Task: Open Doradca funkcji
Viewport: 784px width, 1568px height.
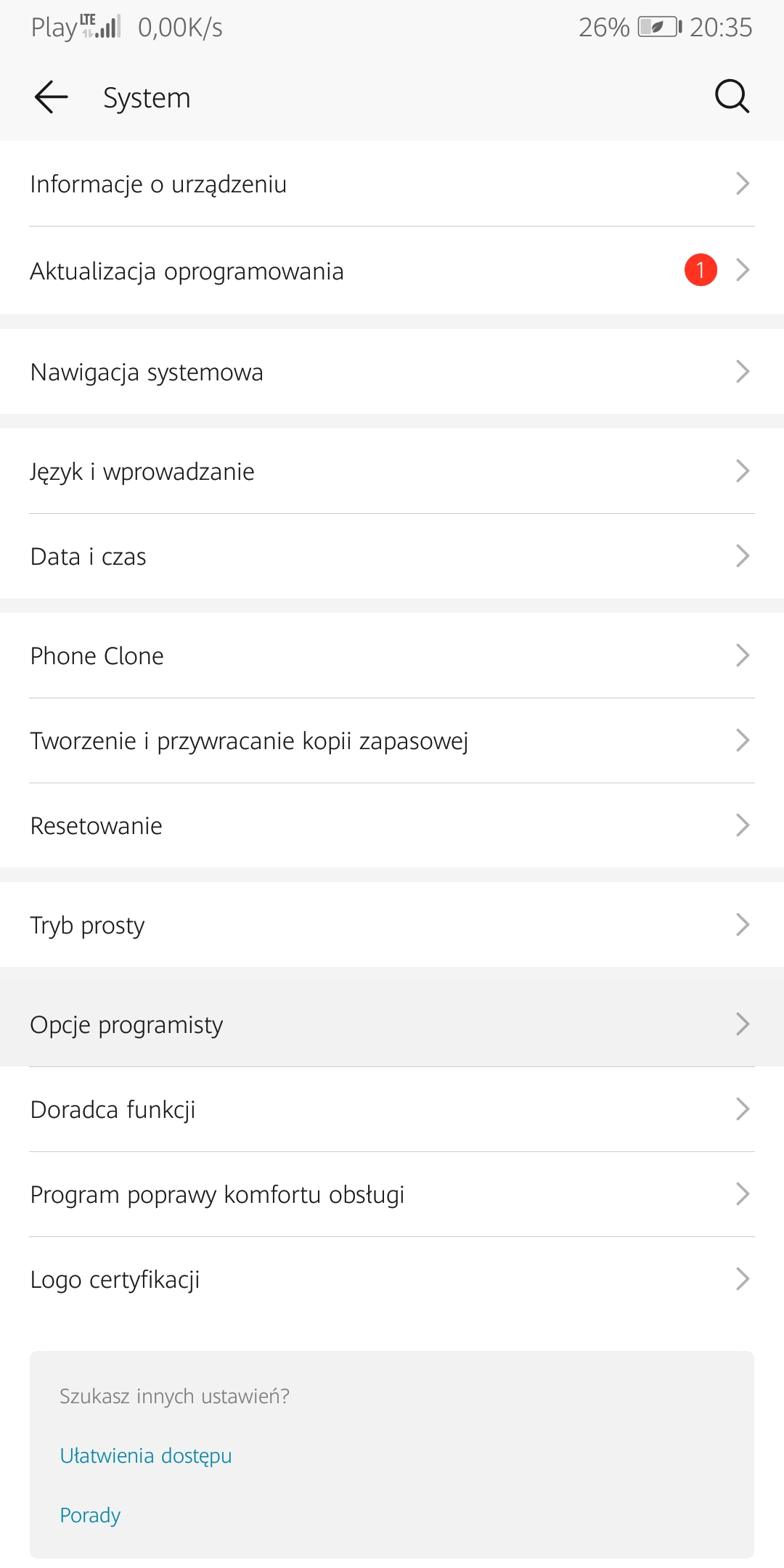Action: [392, 1109]
